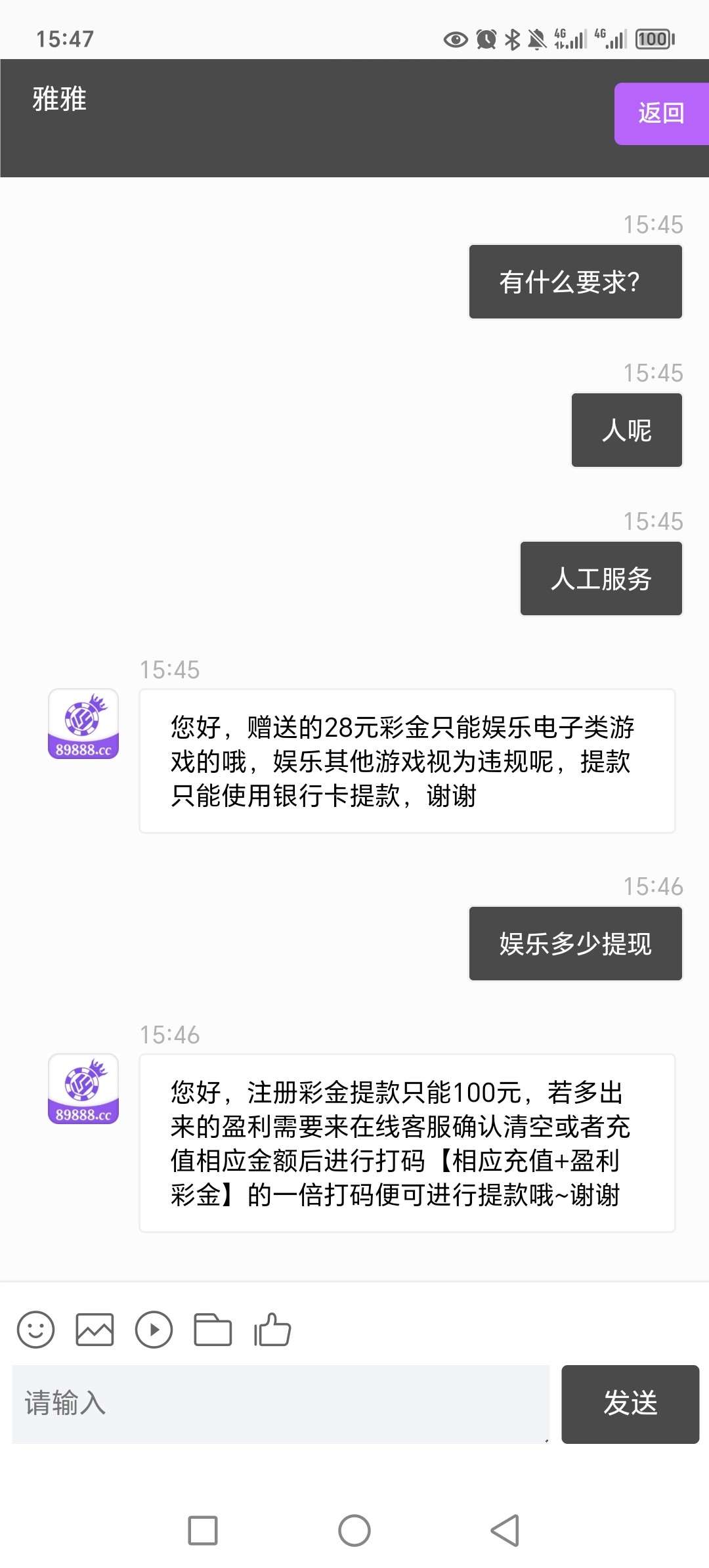
Task: Send the message with 发送
Action: [630, 1404]
